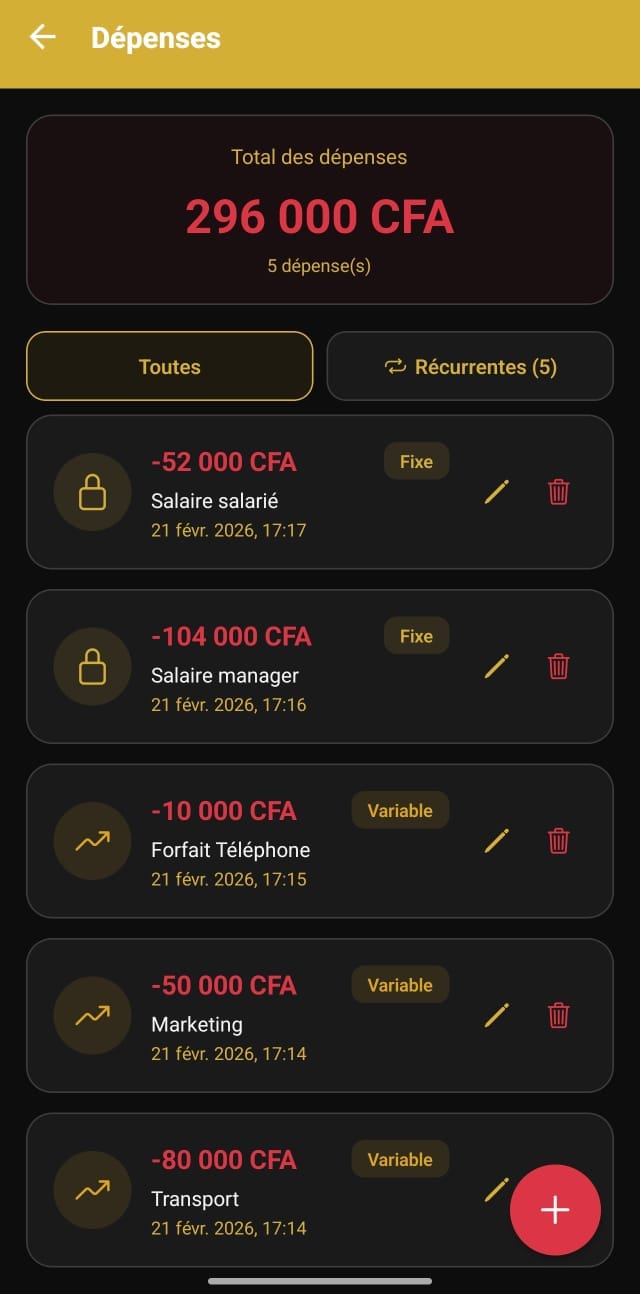Add a new expense with plus button
640x1294 pixels.
point(555,1210)
